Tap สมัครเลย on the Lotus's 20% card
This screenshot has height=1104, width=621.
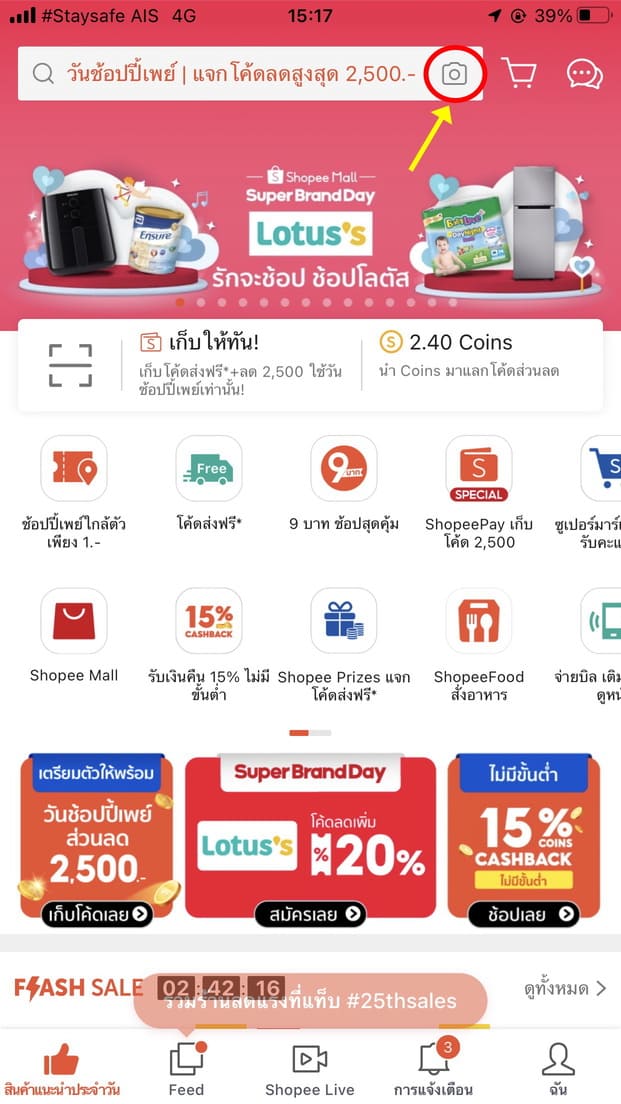[x=310, y=913]
